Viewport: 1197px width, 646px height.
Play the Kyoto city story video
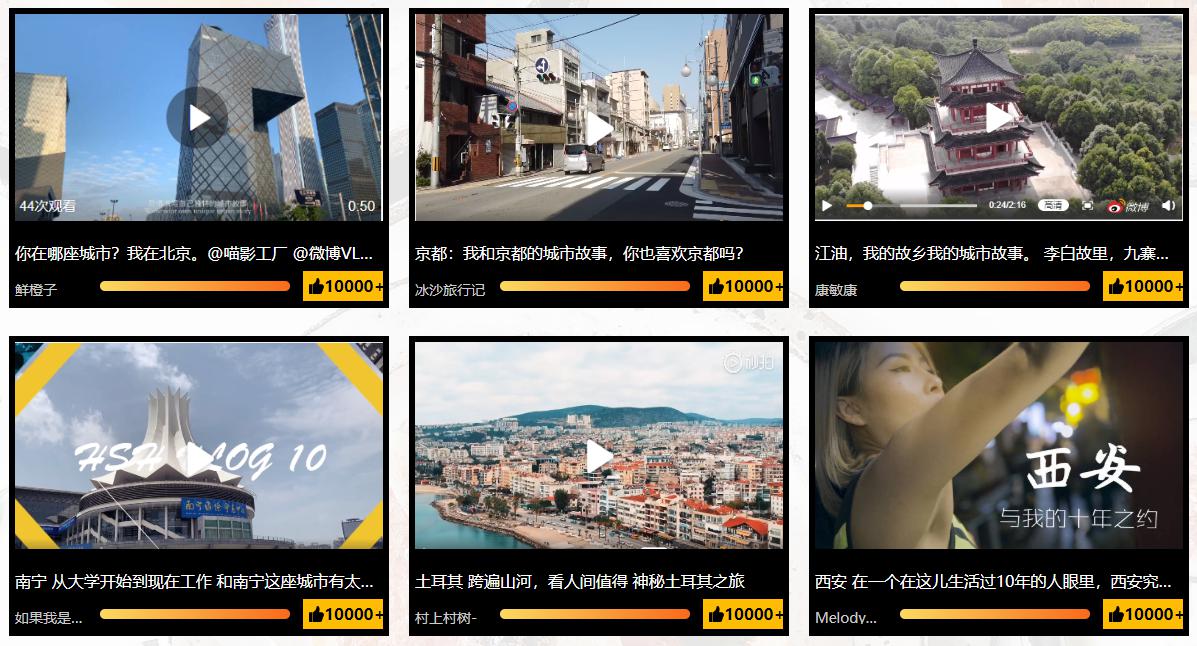click(598, 128)
